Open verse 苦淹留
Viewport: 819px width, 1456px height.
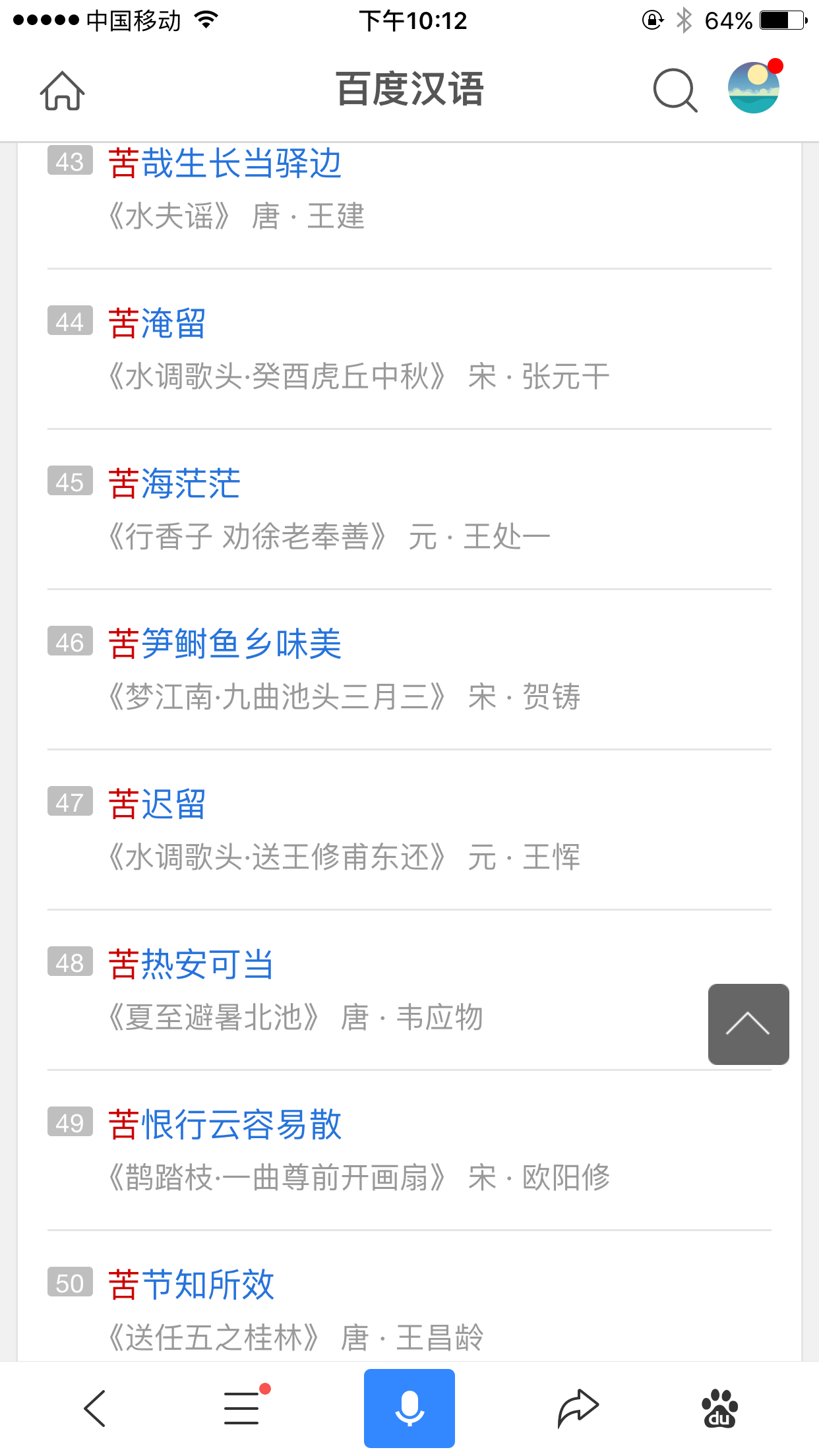pyautogui.click(x=157, y=324)
